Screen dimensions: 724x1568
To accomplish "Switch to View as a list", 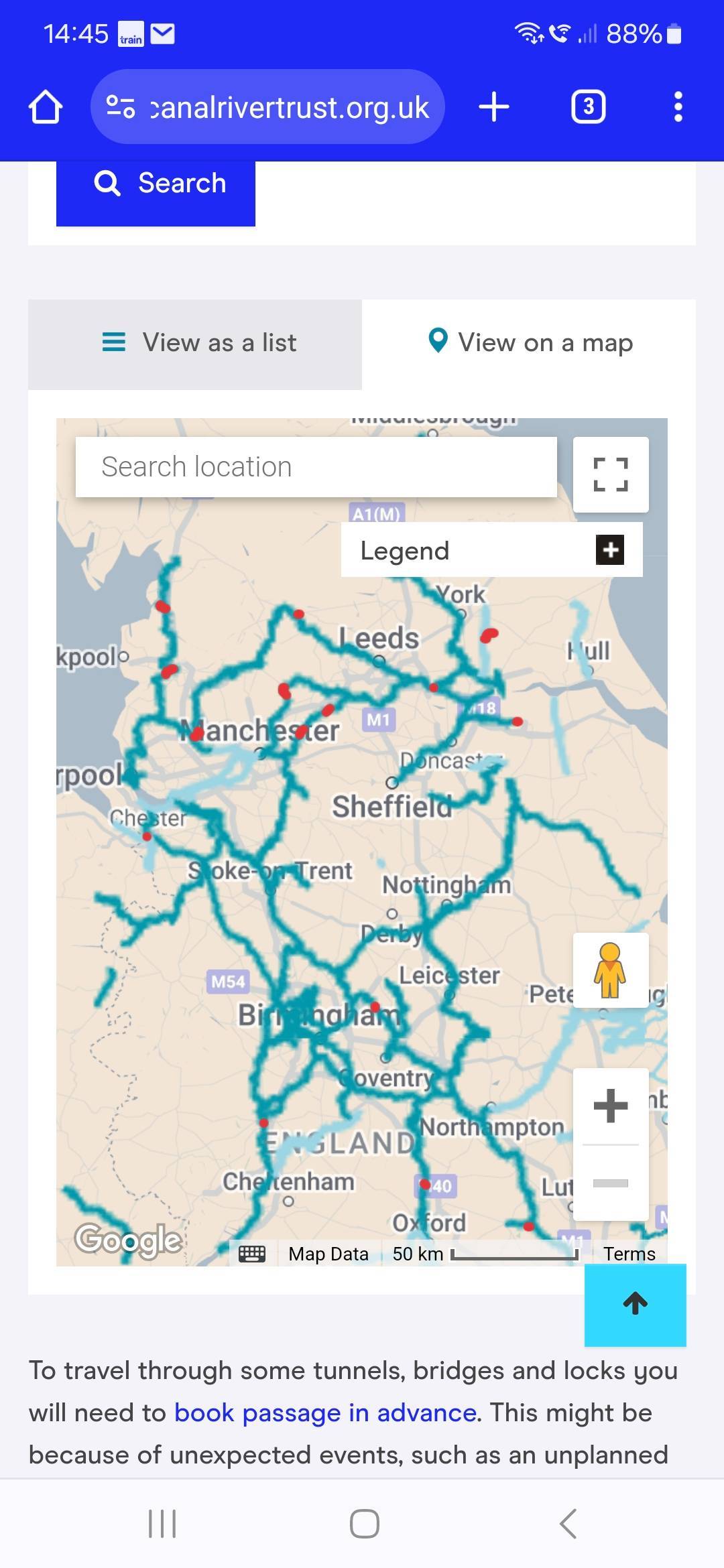I will click(x=195, y=344).
